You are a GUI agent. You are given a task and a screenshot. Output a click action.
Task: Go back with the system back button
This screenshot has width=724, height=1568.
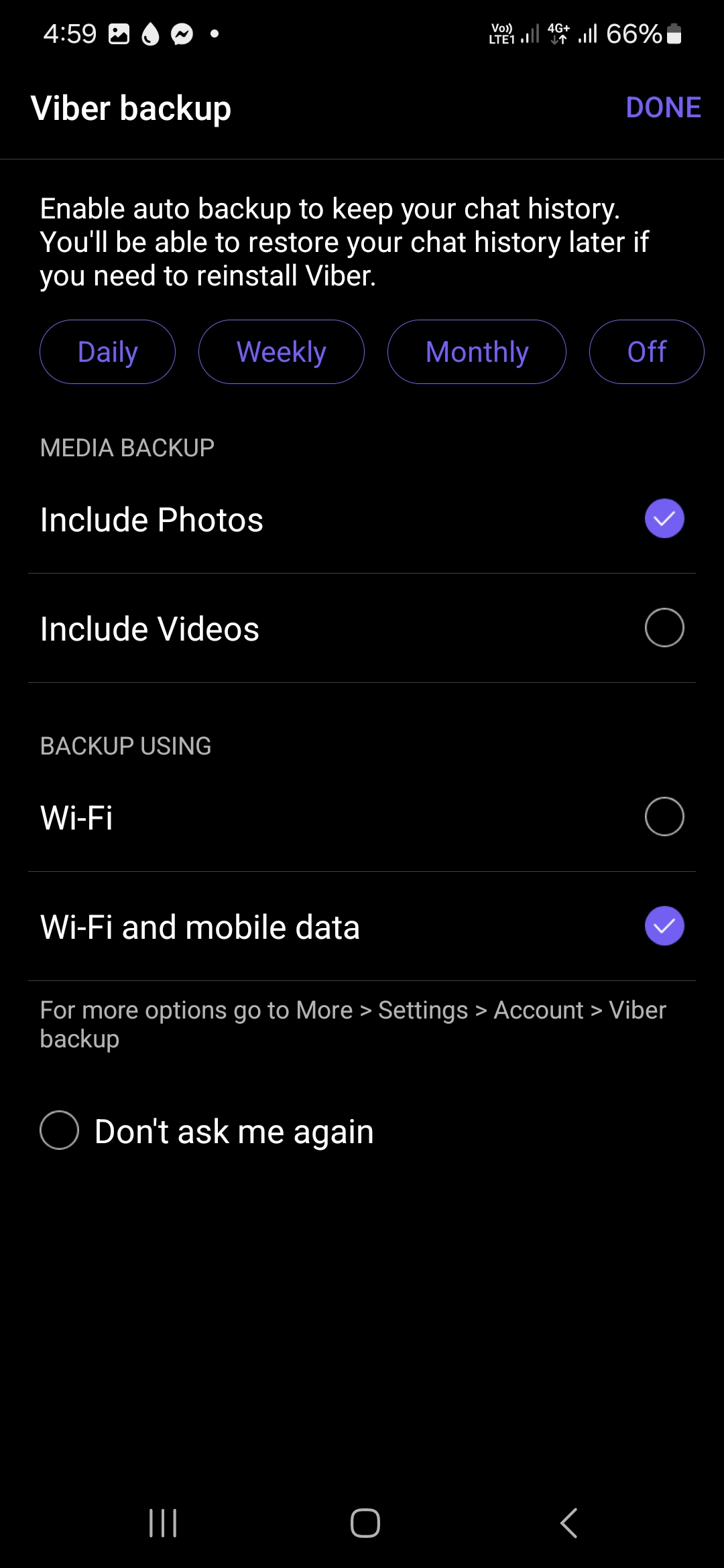(568, 1523)
